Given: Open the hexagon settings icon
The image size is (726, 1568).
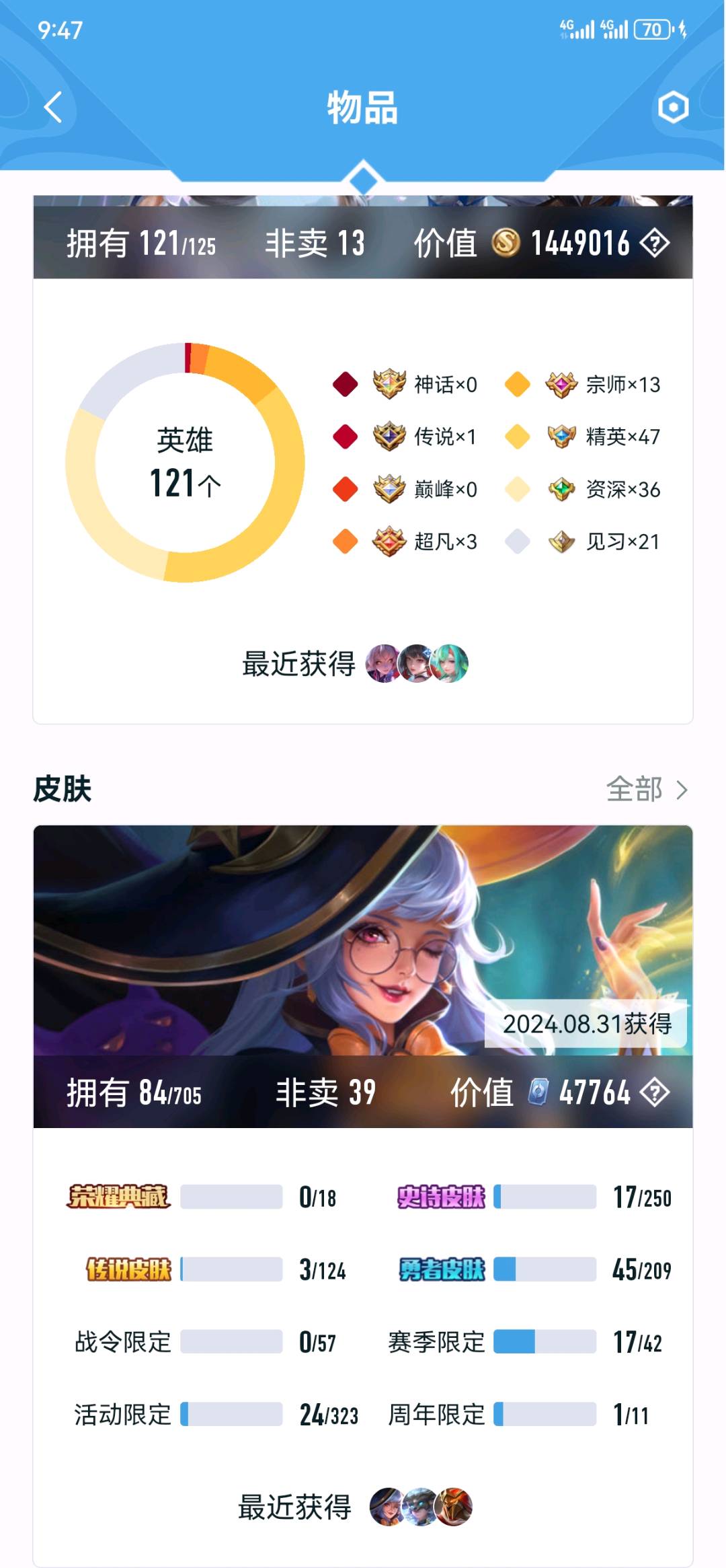Looking at the screenshot, I should point(673,108).
